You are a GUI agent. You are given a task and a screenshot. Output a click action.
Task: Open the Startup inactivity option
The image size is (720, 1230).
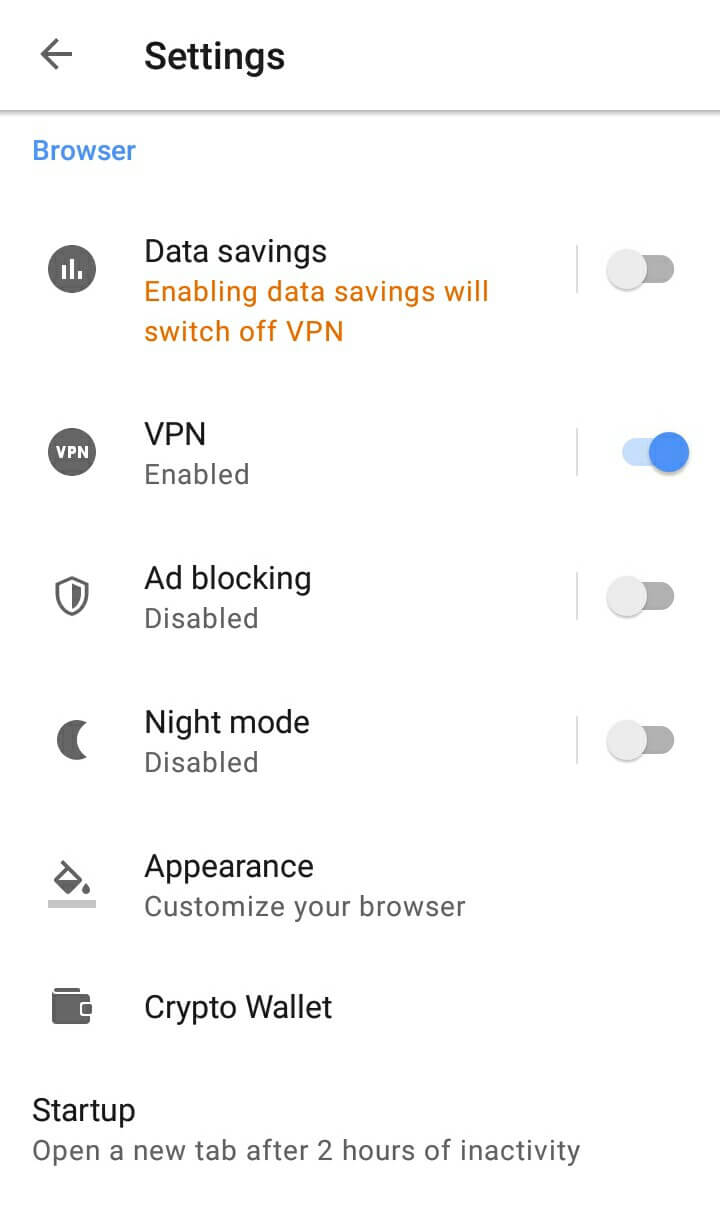tap(307, 1150)
